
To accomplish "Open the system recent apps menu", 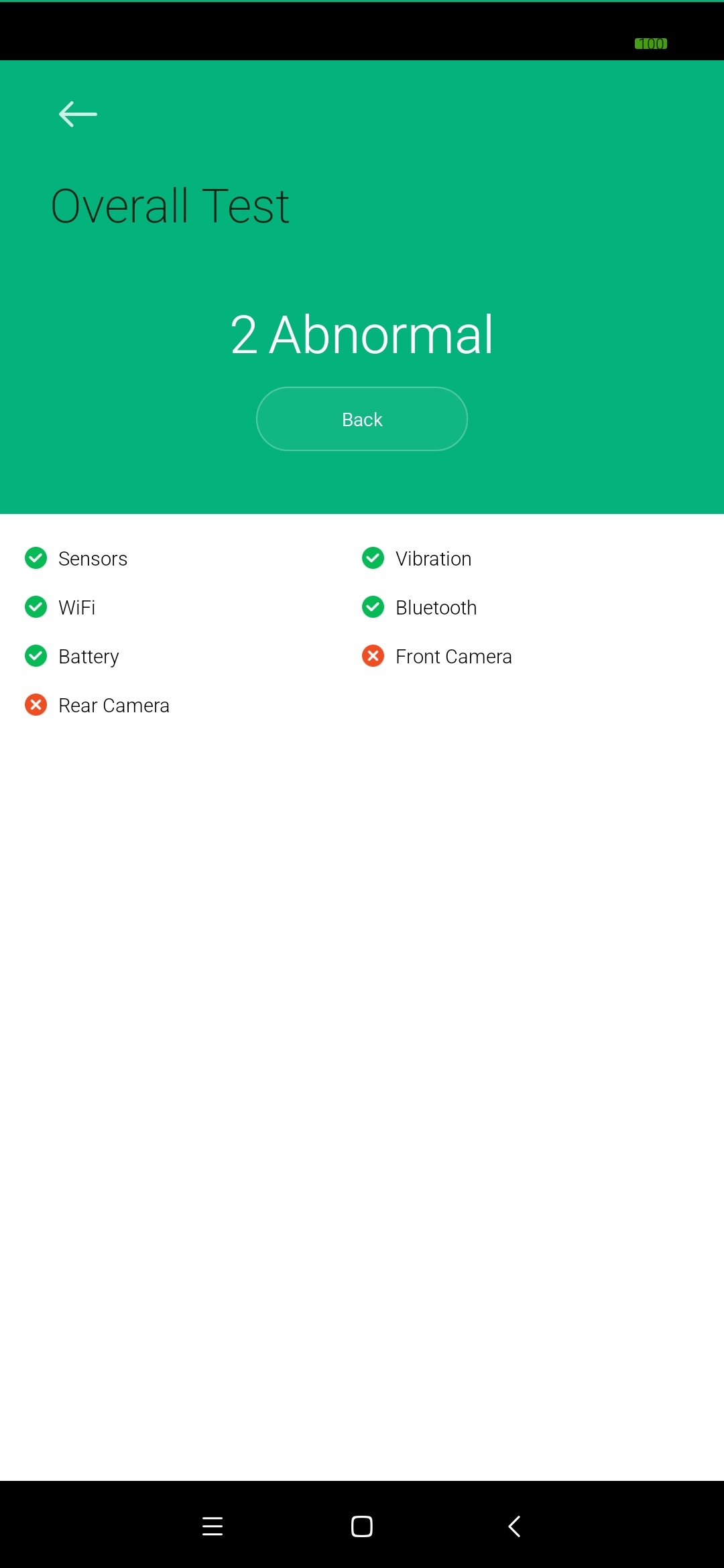I will tap(213, 1526).
